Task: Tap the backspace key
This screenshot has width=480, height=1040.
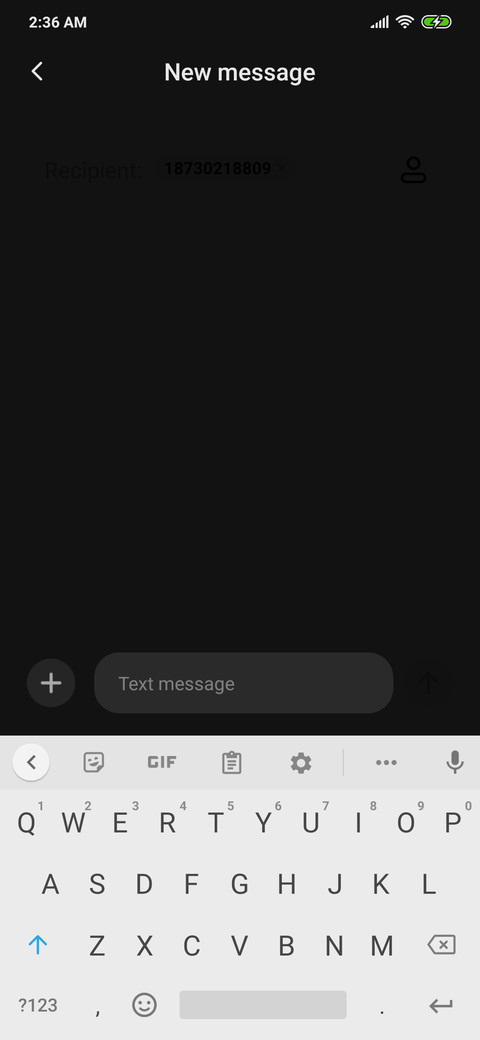Action: coord(442,945)
